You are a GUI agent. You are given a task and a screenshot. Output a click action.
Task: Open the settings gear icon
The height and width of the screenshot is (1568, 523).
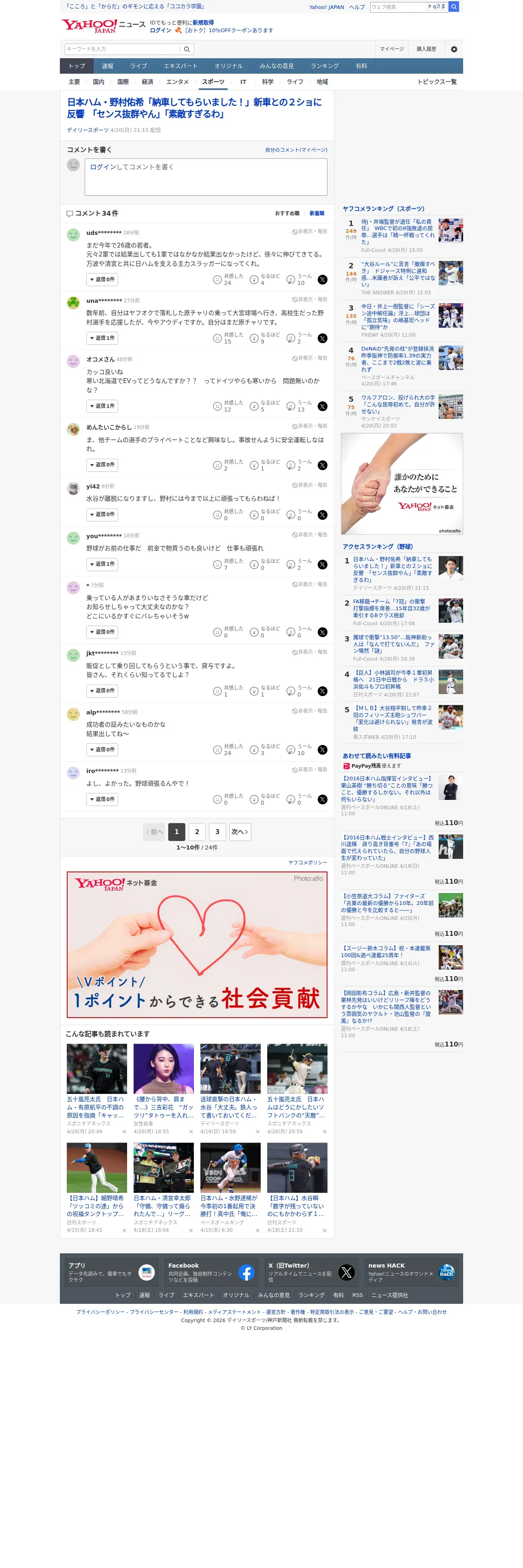tap(454, 49)
